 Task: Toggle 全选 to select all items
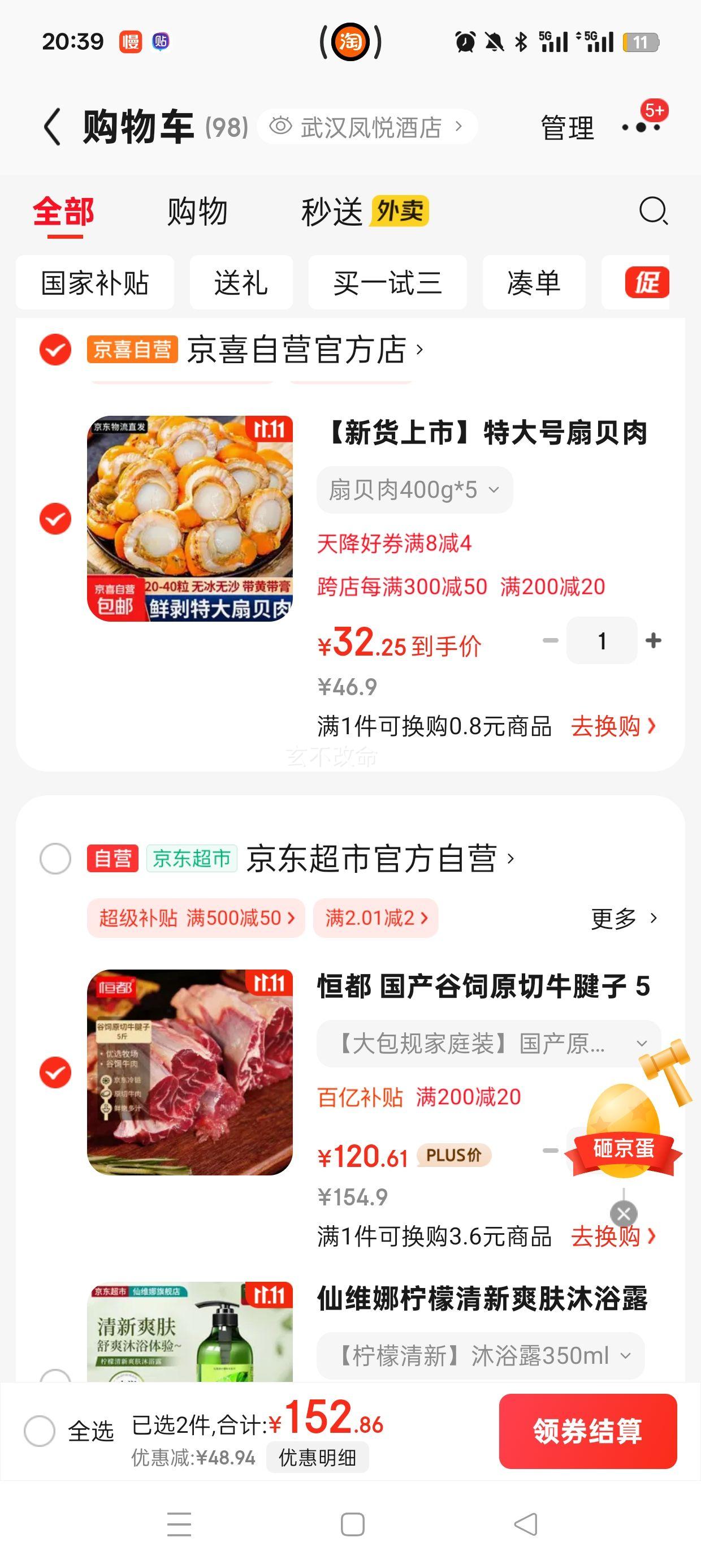[x=40, y=1431]
